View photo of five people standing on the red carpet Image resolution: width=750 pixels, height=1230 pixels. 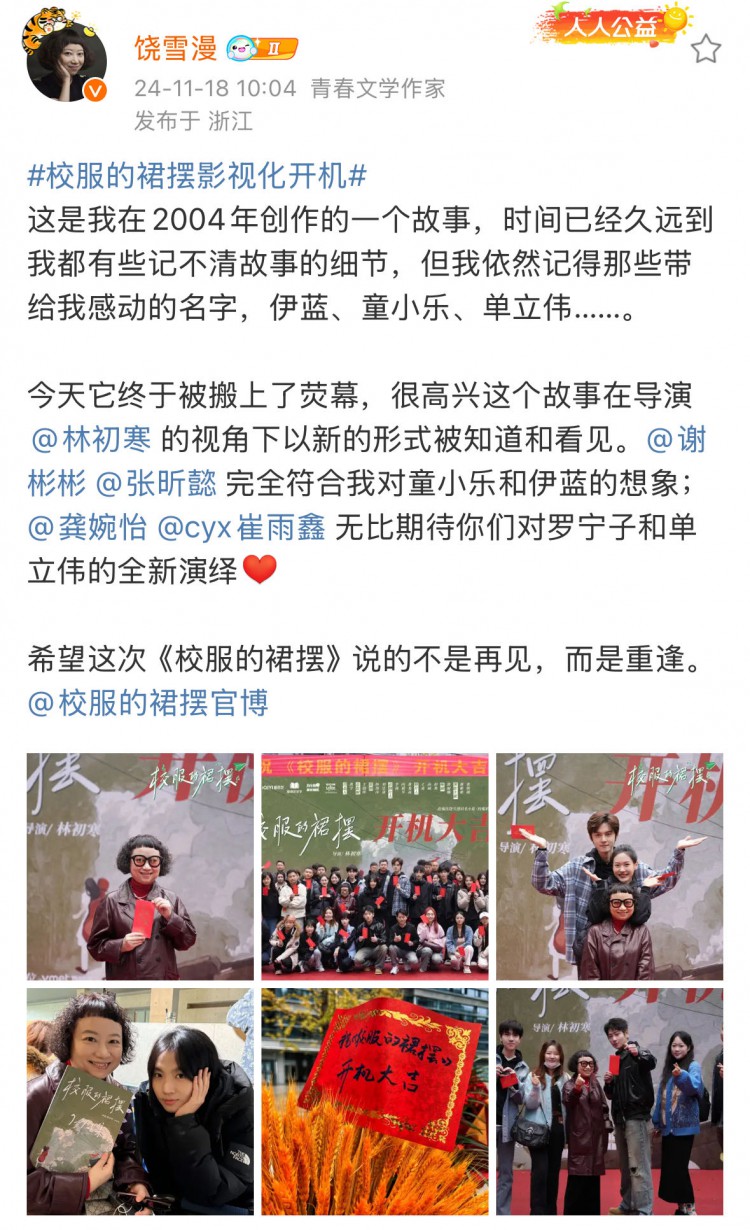[x=609, y=1101]
